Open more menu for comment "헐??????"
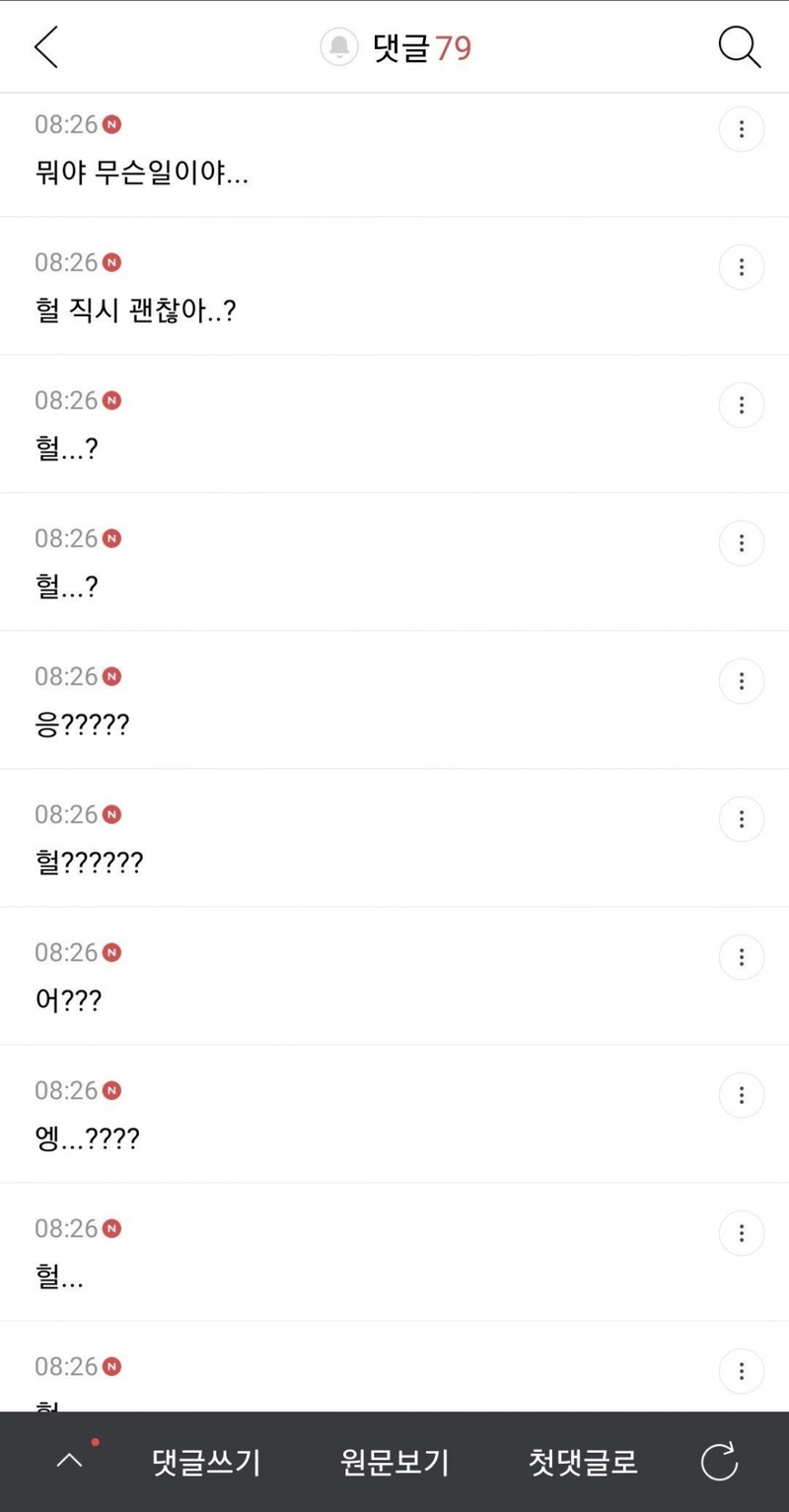Viewport: 789px width, 1512px height. (742, 819)
